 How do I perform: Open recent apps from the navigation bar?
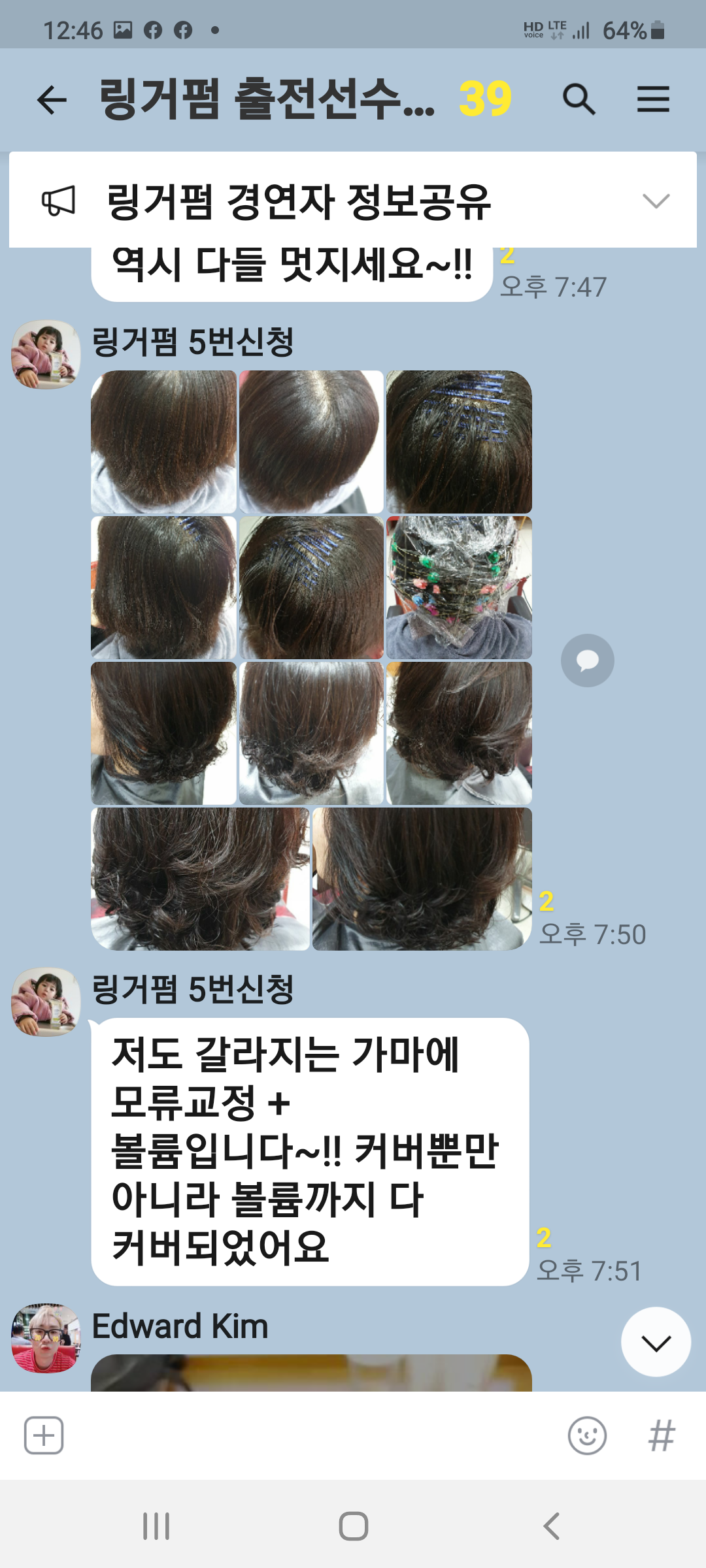click(x=156, y=1526)
